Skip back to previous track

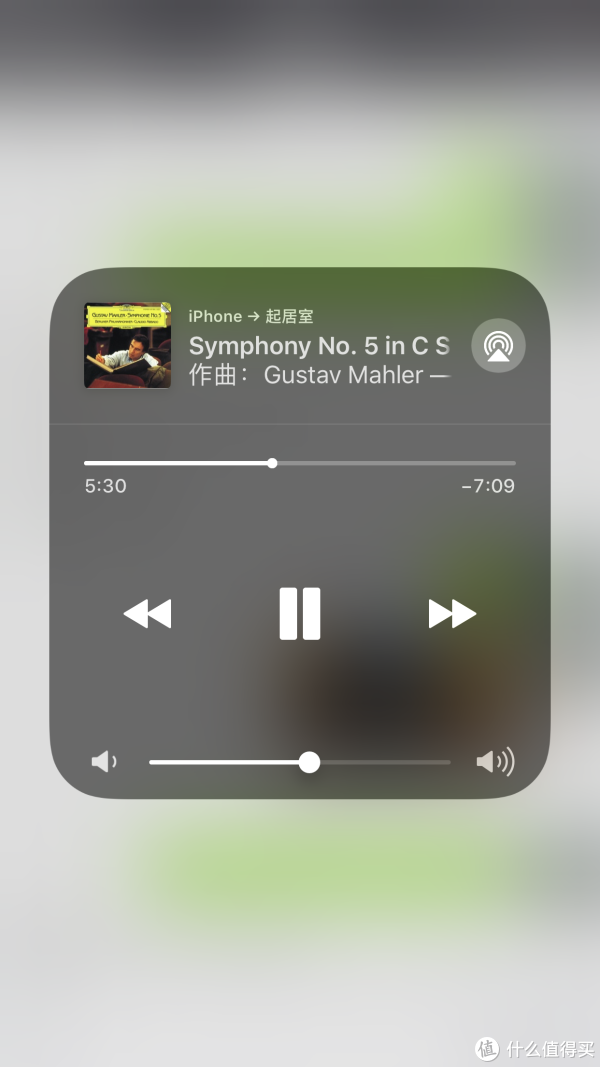click(x=147, y=613)
